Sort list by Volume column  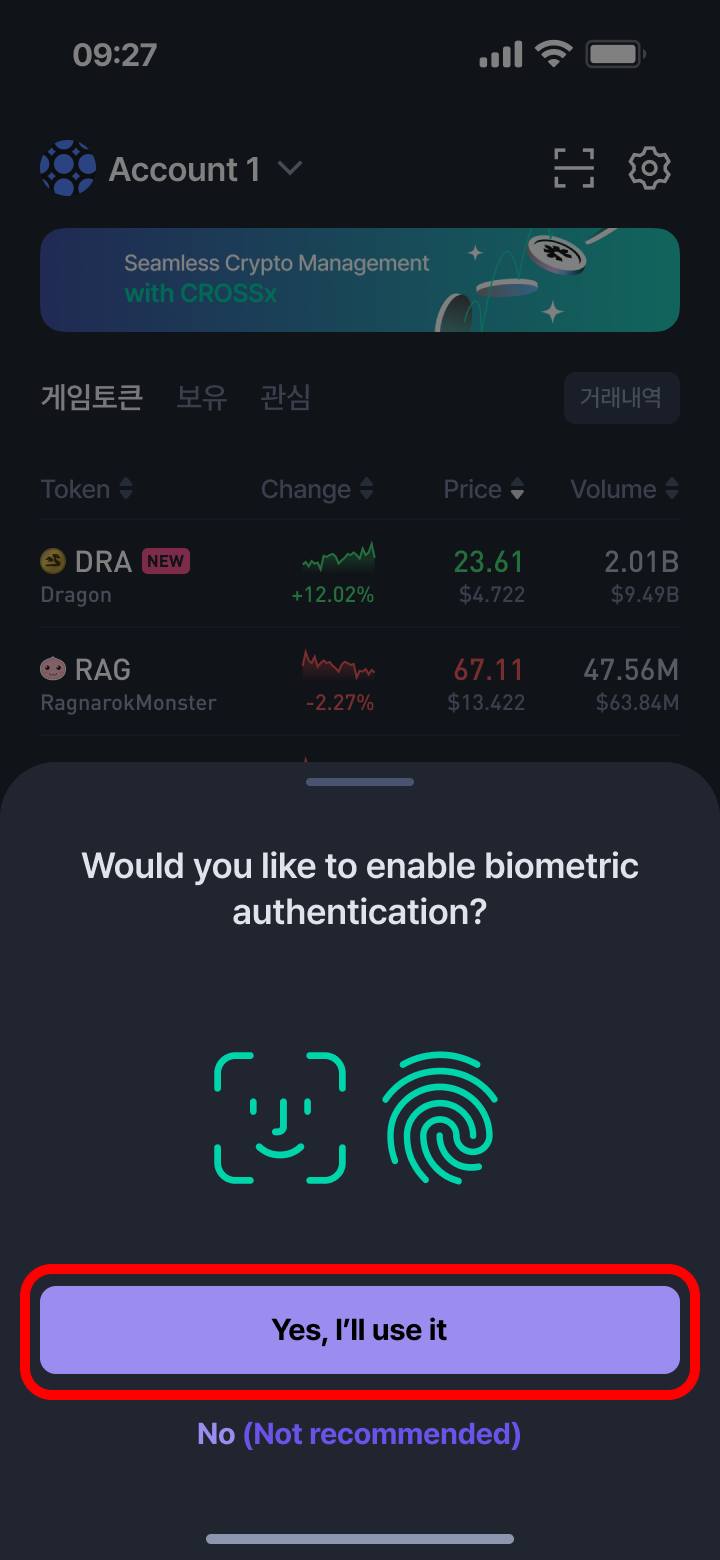point(624,489)
